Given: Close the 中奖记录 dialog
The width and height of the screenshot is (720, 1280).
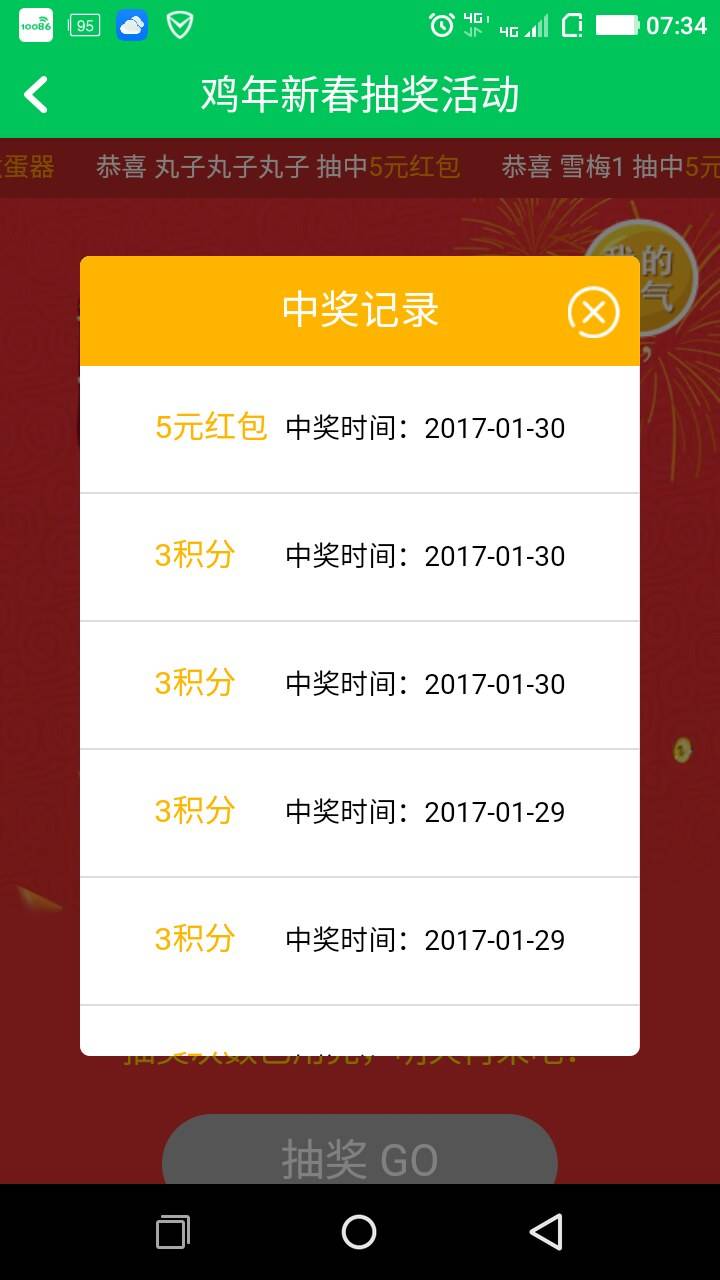Looking at the screenshot, I should (593, 313).
